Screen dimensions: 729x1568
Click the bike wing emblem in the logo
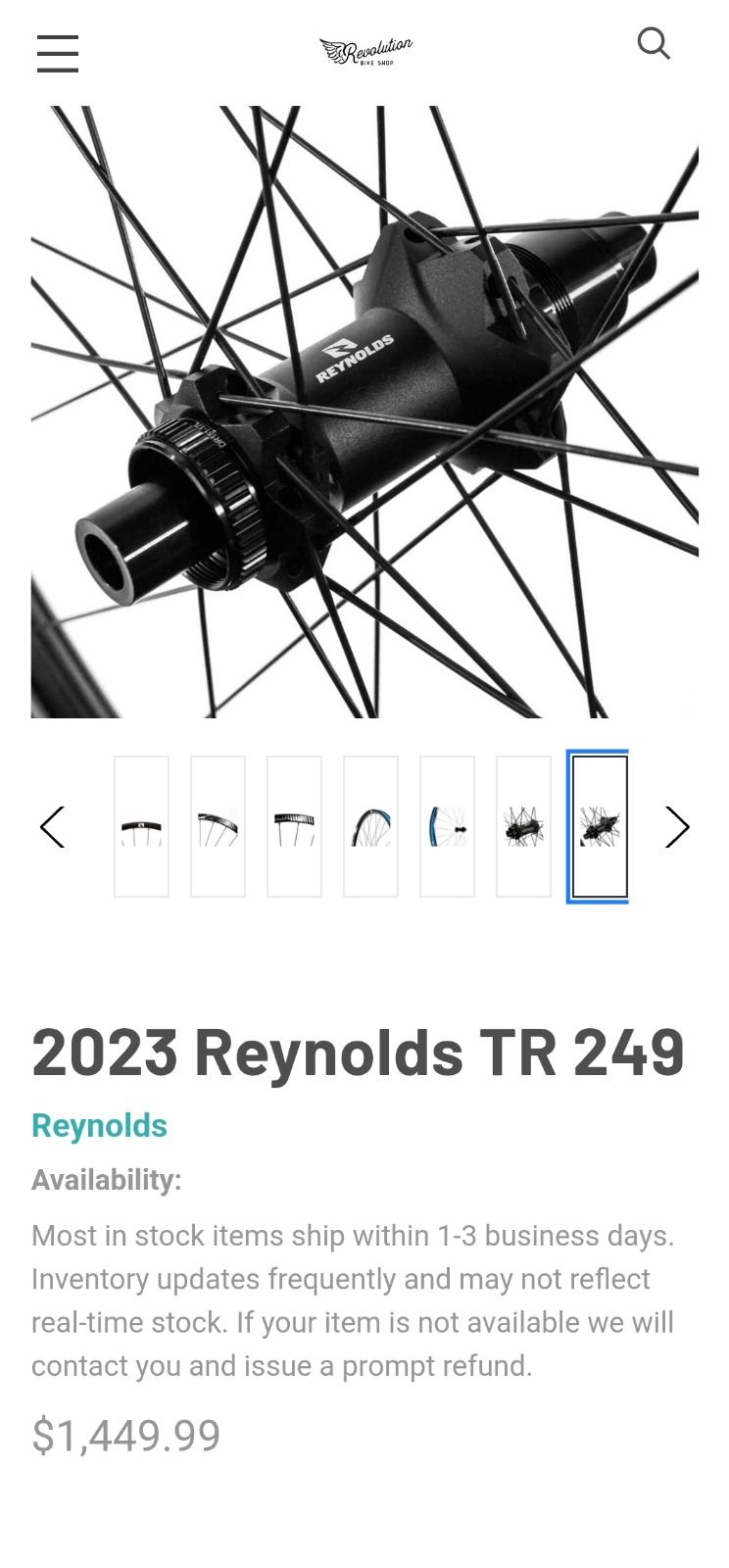[x=331, y=47]
